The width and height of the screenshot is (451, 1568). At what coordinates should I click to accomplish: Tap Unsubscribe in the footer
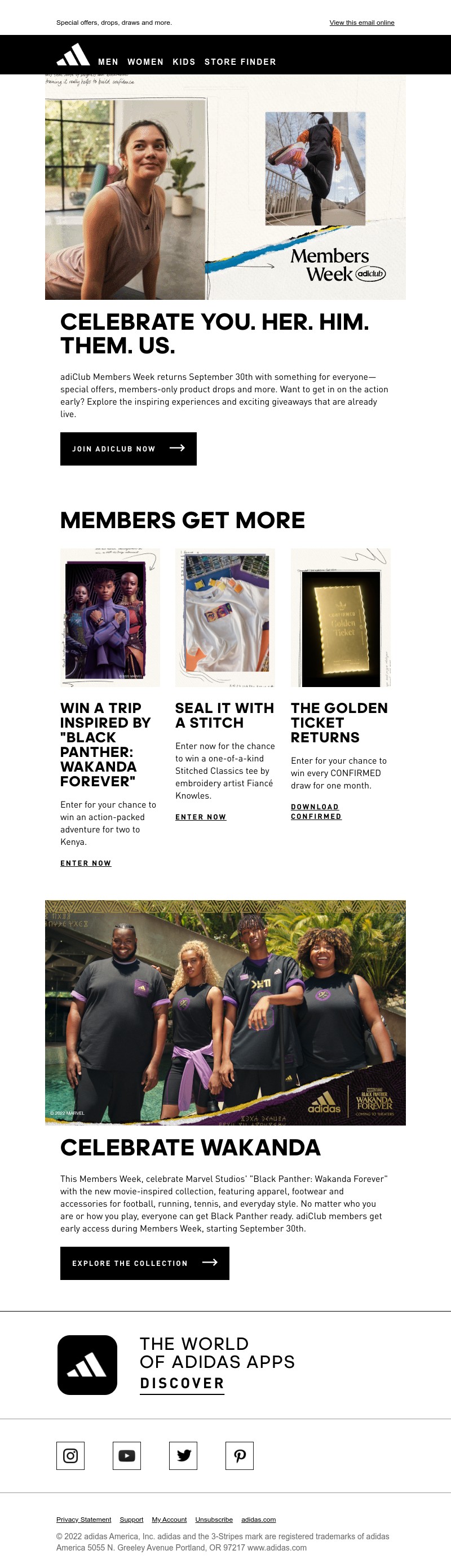(x=214, y=1520)
